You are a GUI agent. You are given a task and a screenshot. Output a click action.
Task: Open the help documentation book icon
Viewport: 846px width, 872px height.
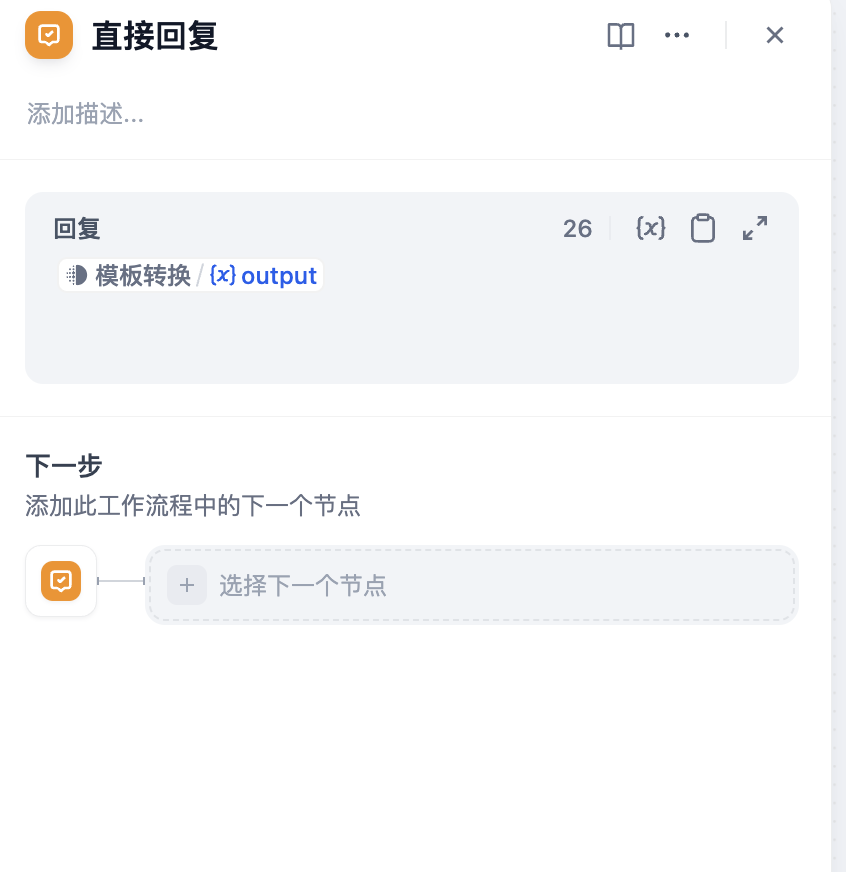tap(620, 35)
